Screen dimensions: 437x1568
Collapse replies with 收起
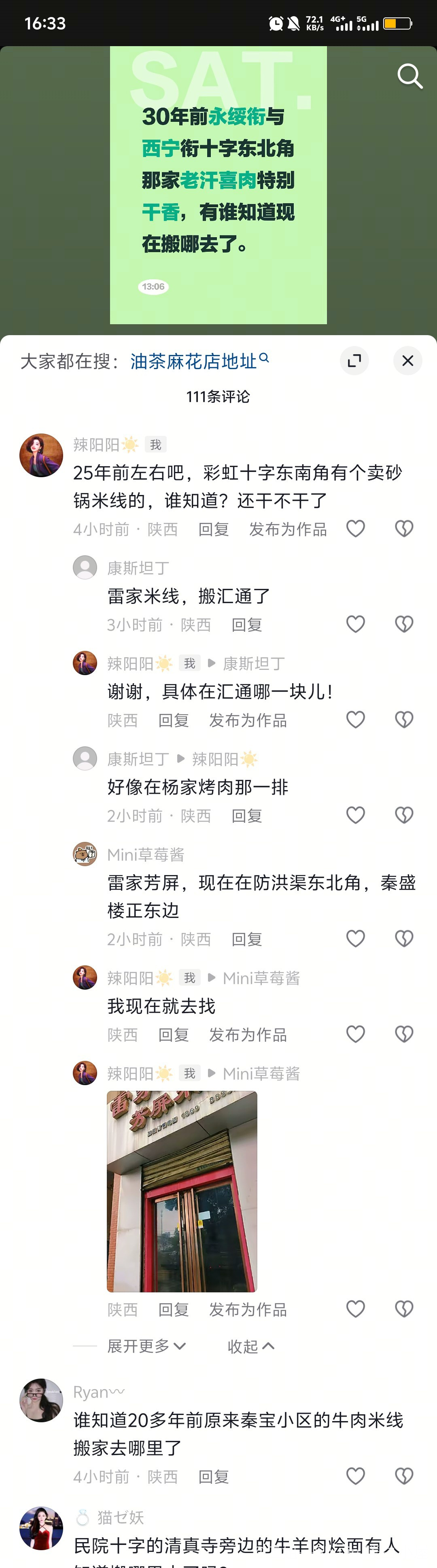pos(250,1346)
